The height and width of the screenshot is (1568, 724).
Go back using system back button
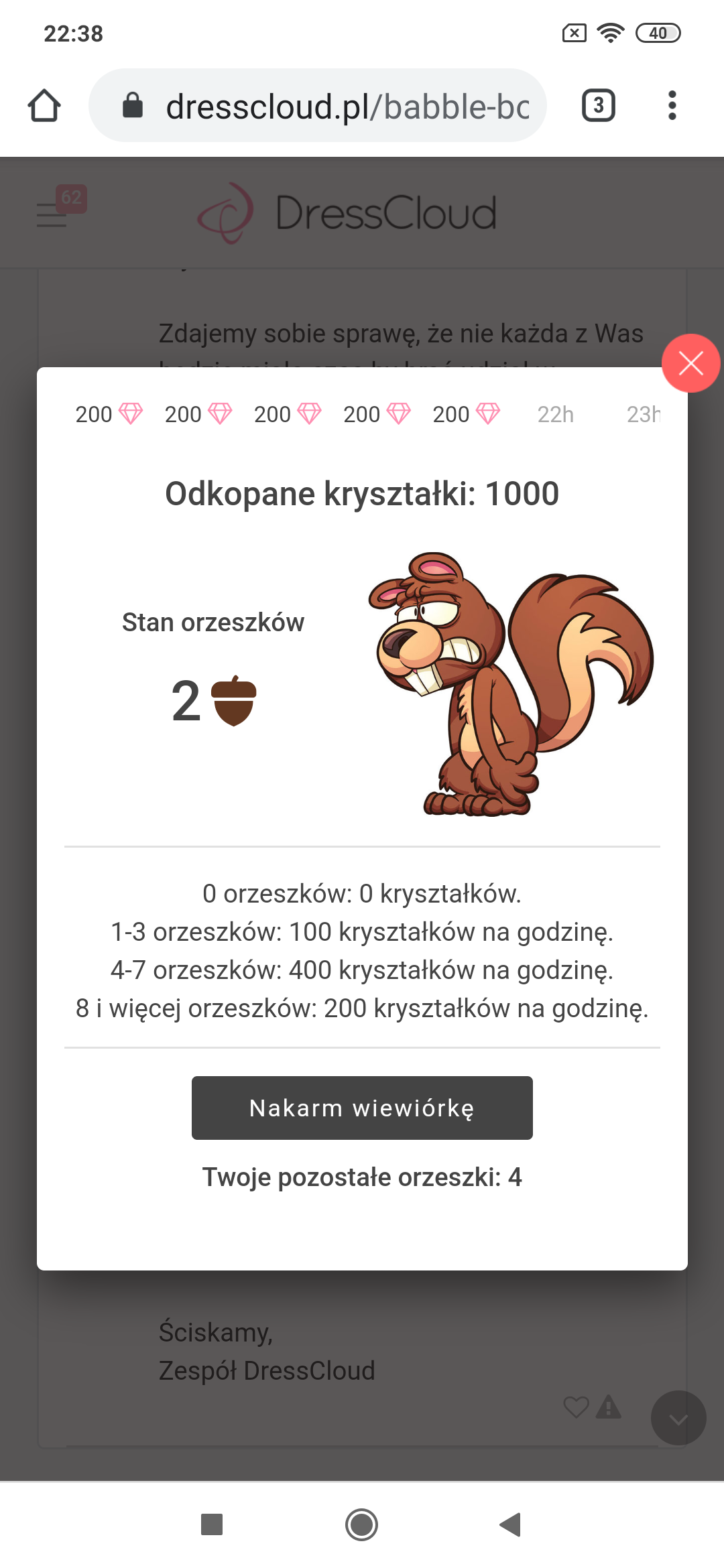click(x=511, y=1524)
